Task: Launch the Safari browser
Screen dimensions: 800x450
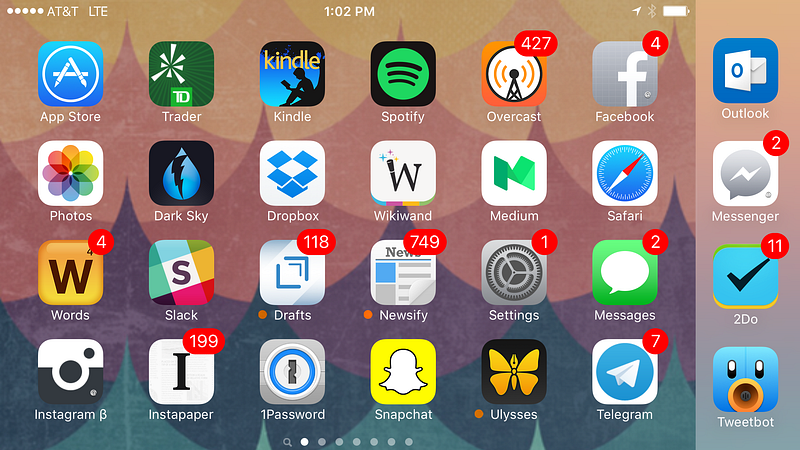Action: 625,173
